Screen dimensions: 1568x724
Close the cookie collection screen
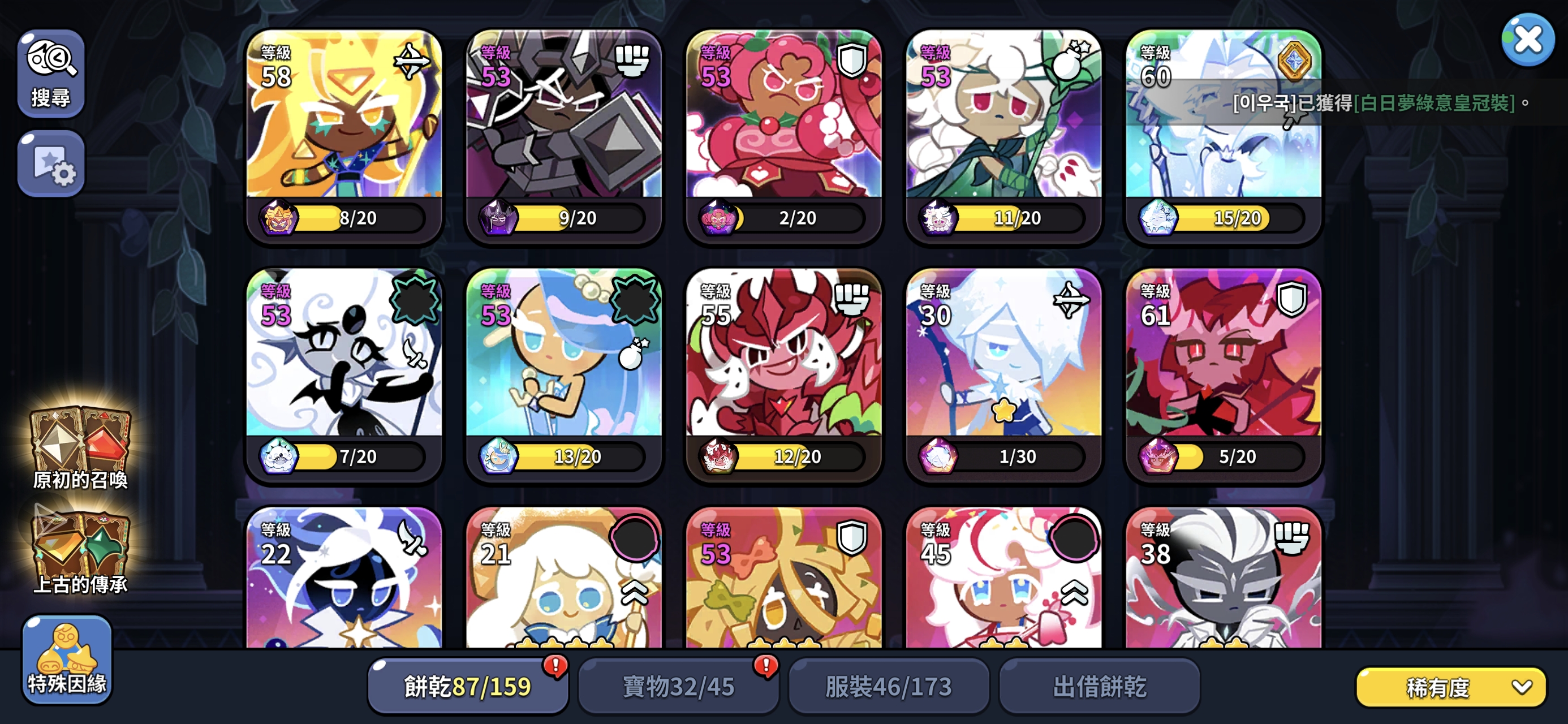(x=1527, y=40)
